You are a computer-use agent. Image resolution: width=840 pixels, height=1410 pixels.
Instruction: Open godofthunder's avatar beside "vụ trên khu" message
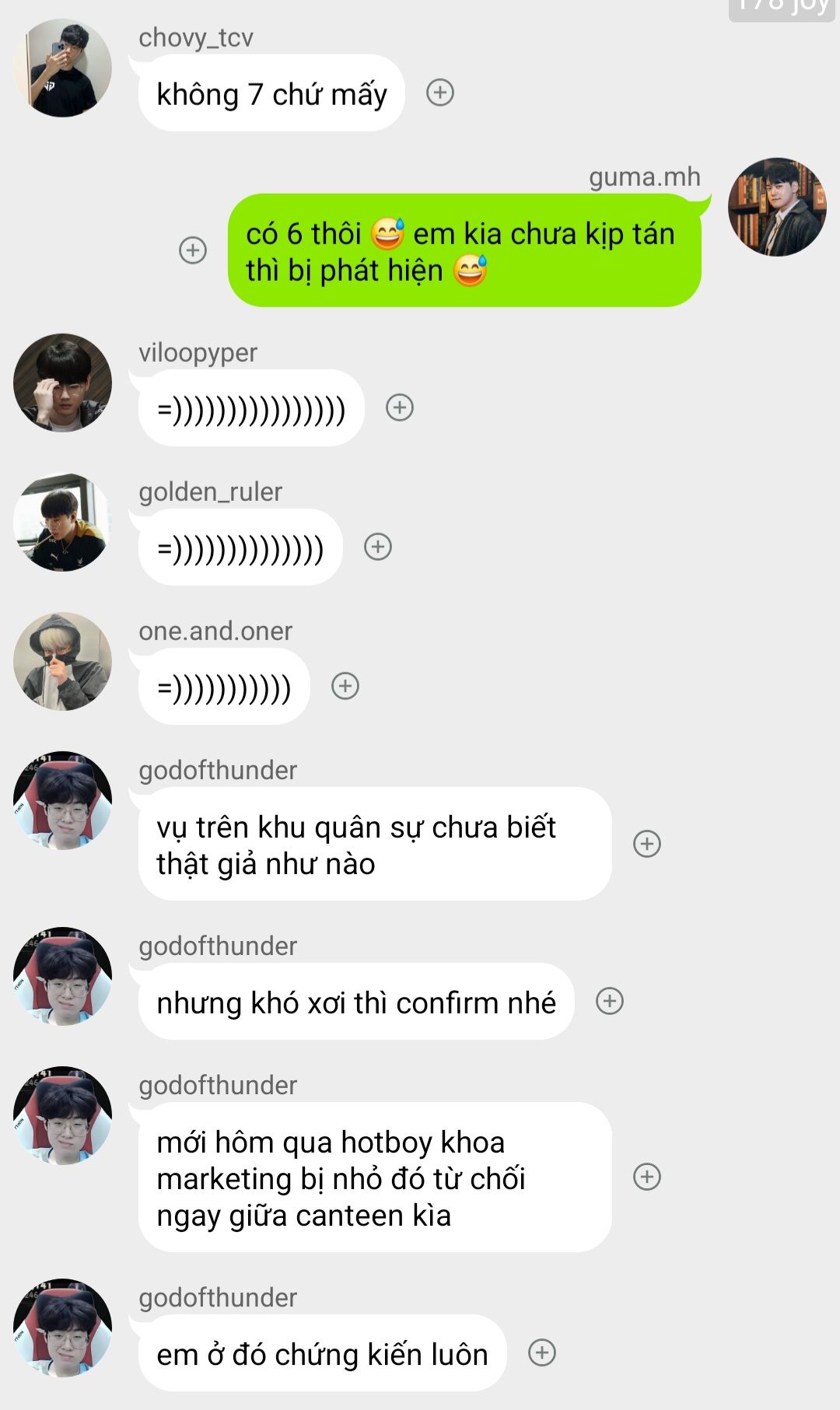(x=63, y=801)
